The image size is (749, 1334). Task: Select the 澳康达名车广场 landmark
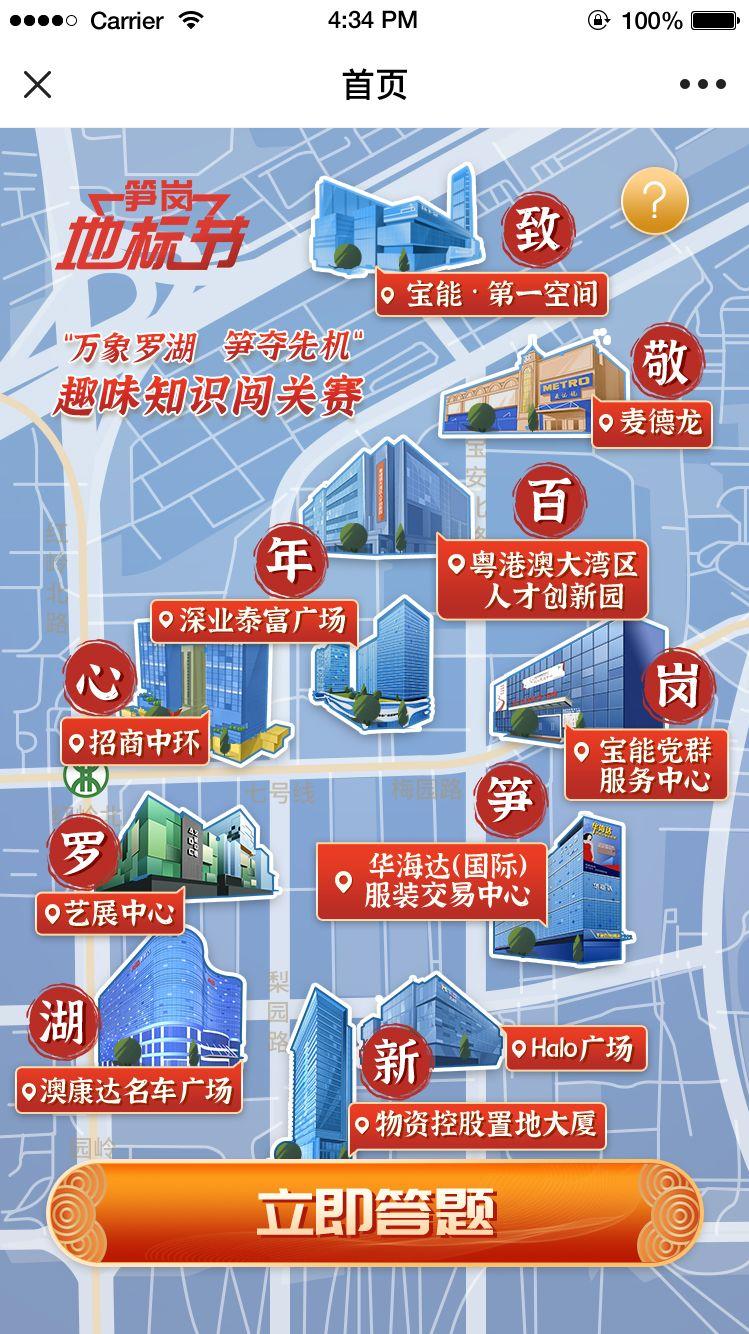128,1089
